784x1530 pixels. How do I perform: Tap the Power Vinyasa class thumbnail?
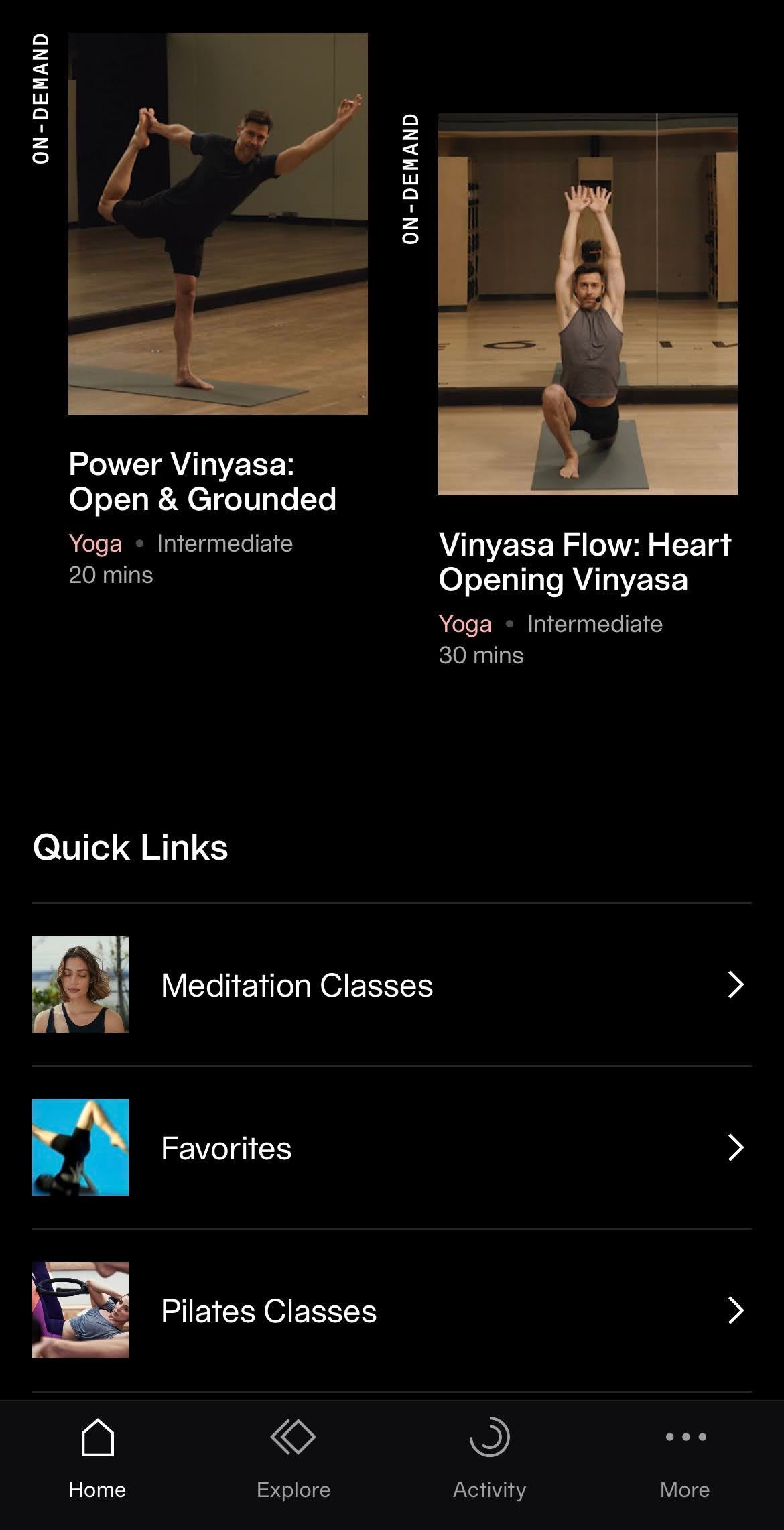click(218, 225)
